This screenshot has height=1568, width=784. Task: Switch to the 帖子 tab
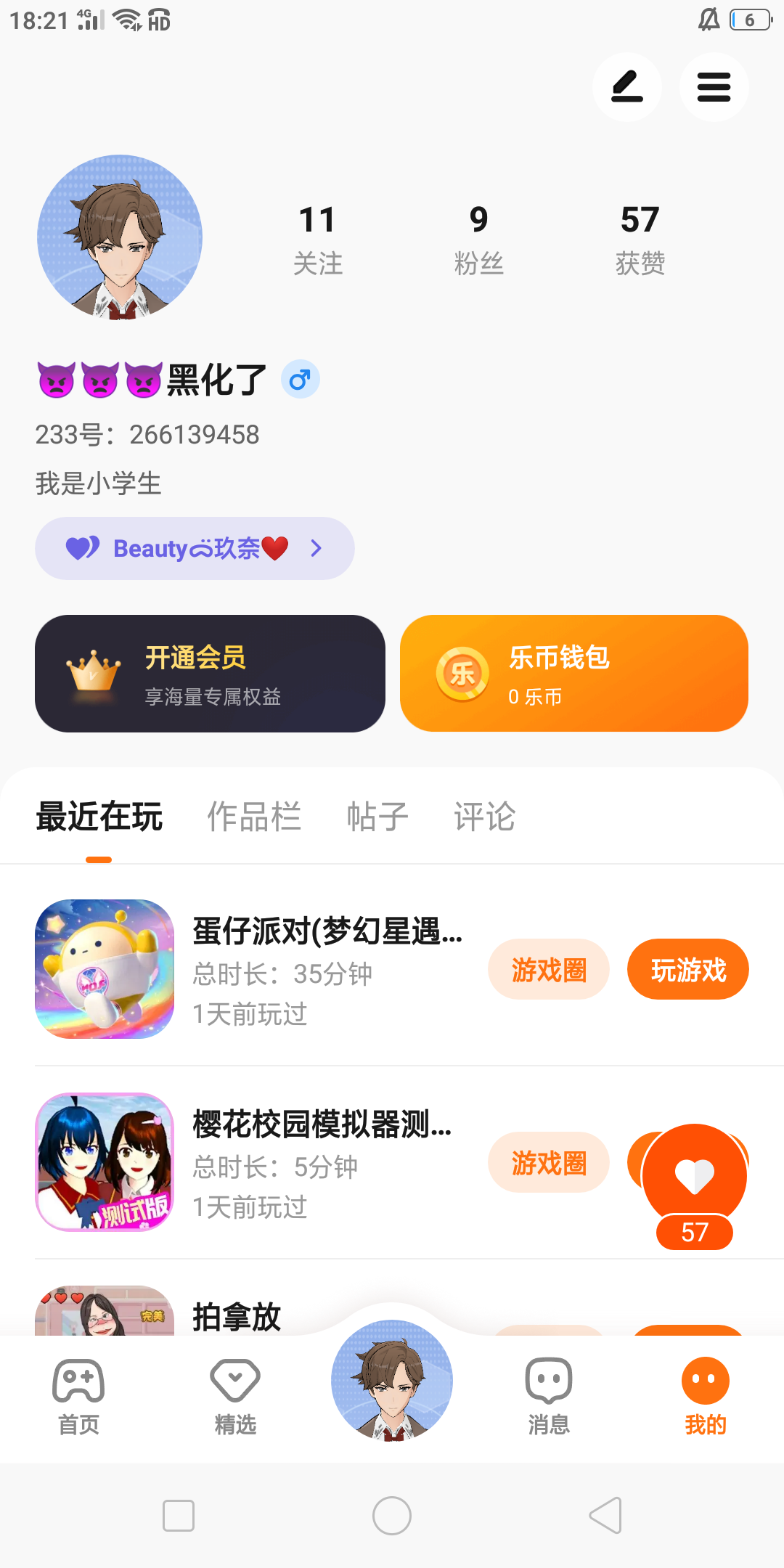377,817
